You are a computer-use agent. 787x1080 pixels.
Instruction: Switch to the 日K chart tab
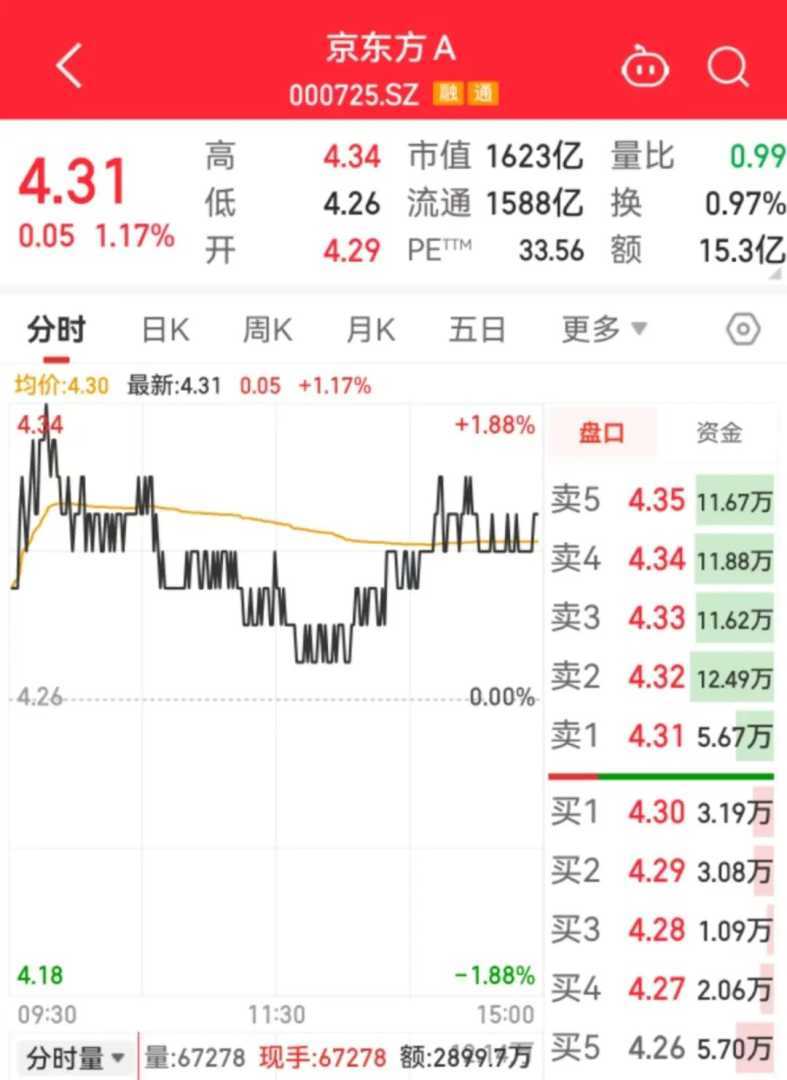165,330
